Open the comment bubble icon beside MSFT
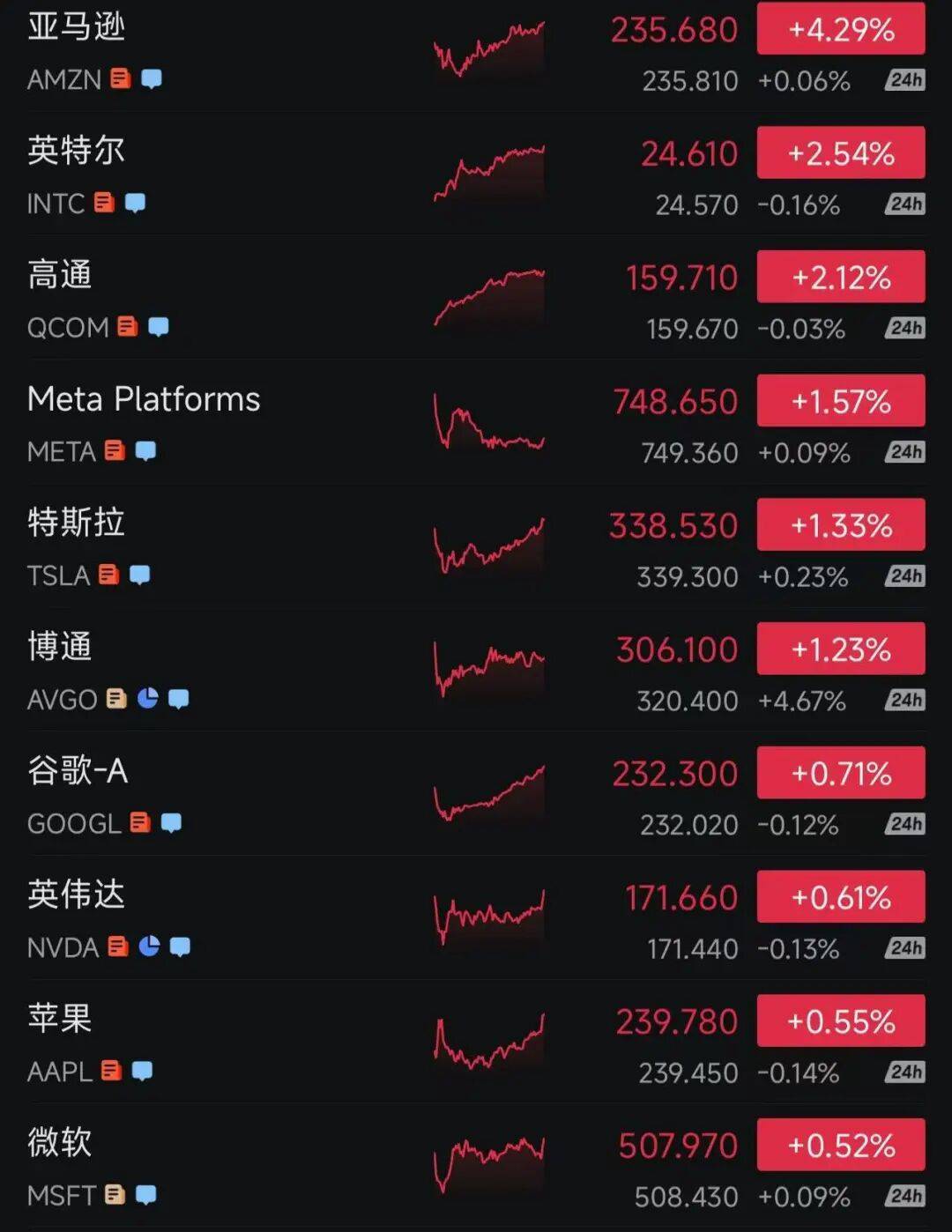952x1232 pixels. [x=144, y=1195]
